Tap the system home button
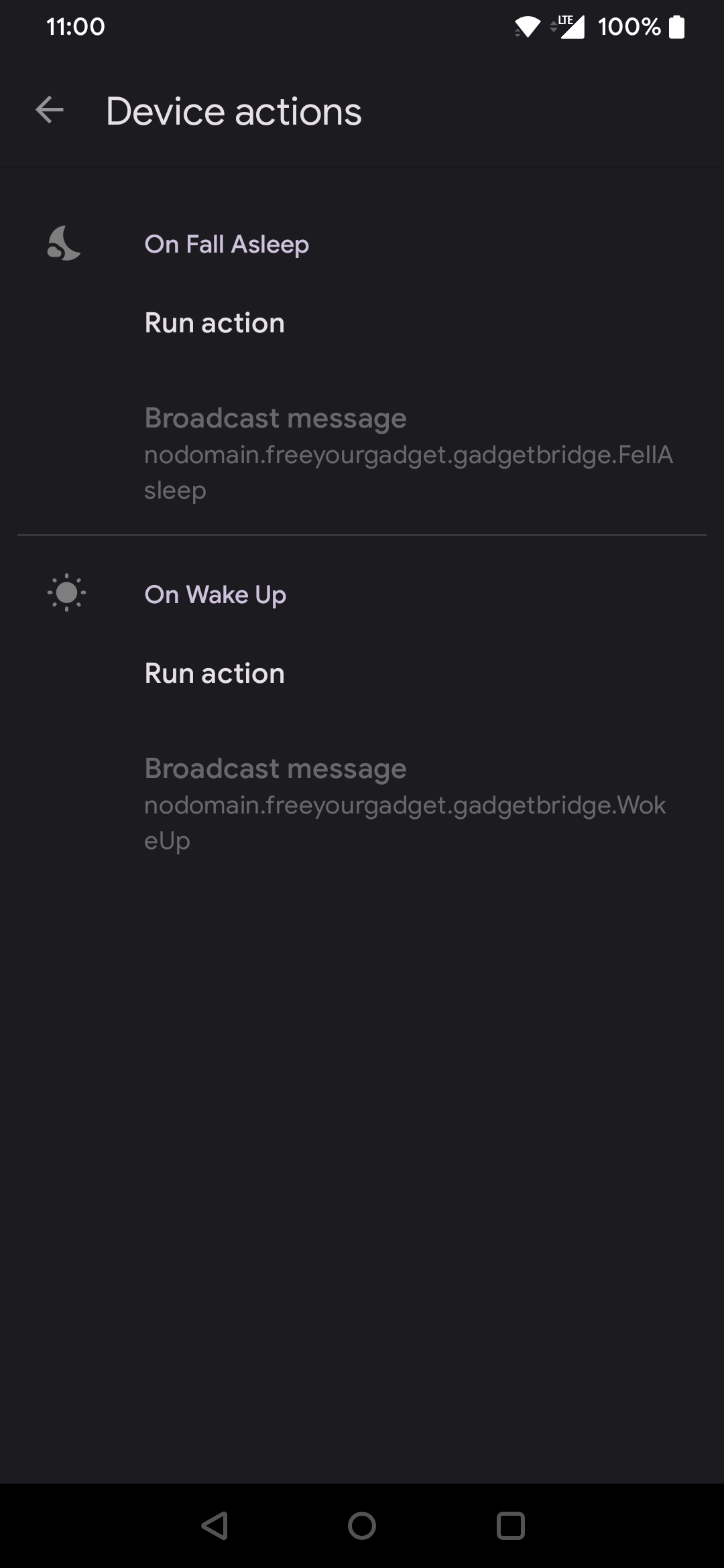Viewport: 724px width, 1568px height. (362, 1526)
